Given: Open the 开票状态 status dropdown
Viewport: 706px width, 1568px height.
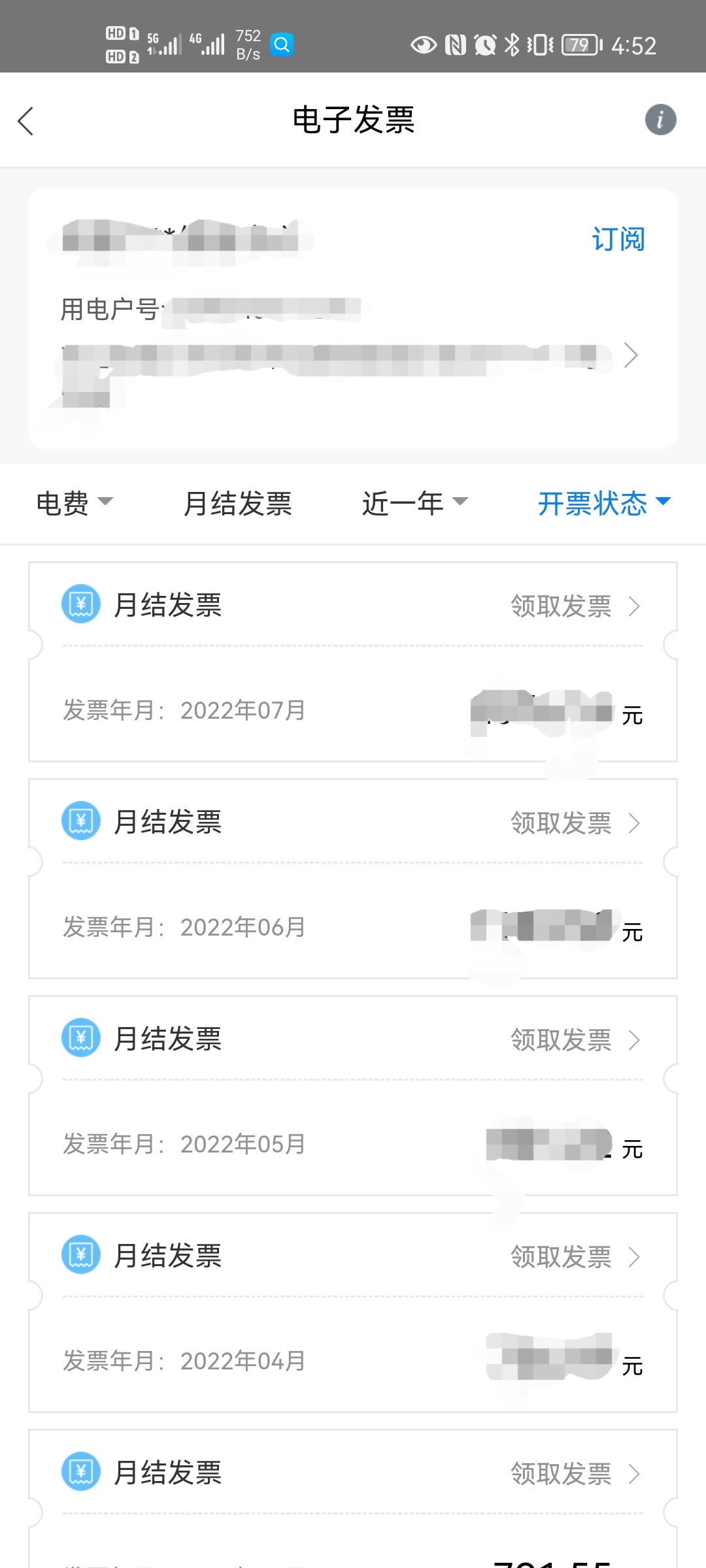Looking at the screenshot, I should point(603,503).
